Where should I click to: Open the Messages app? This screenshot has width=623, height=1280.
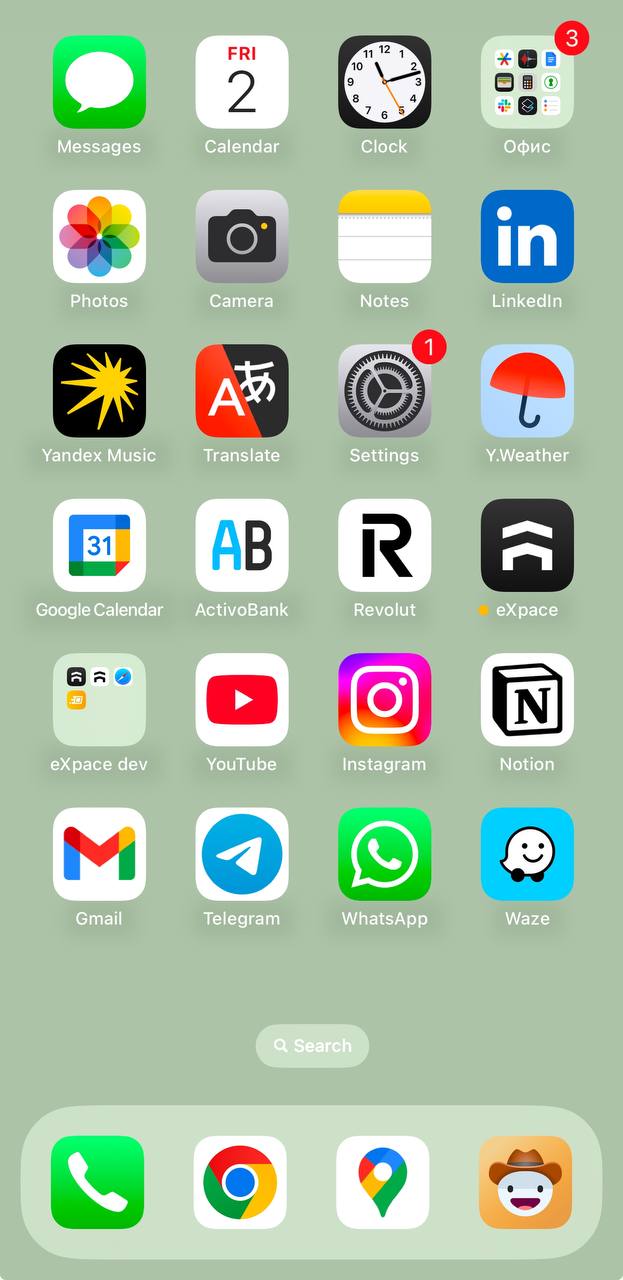tap(99, 83)
